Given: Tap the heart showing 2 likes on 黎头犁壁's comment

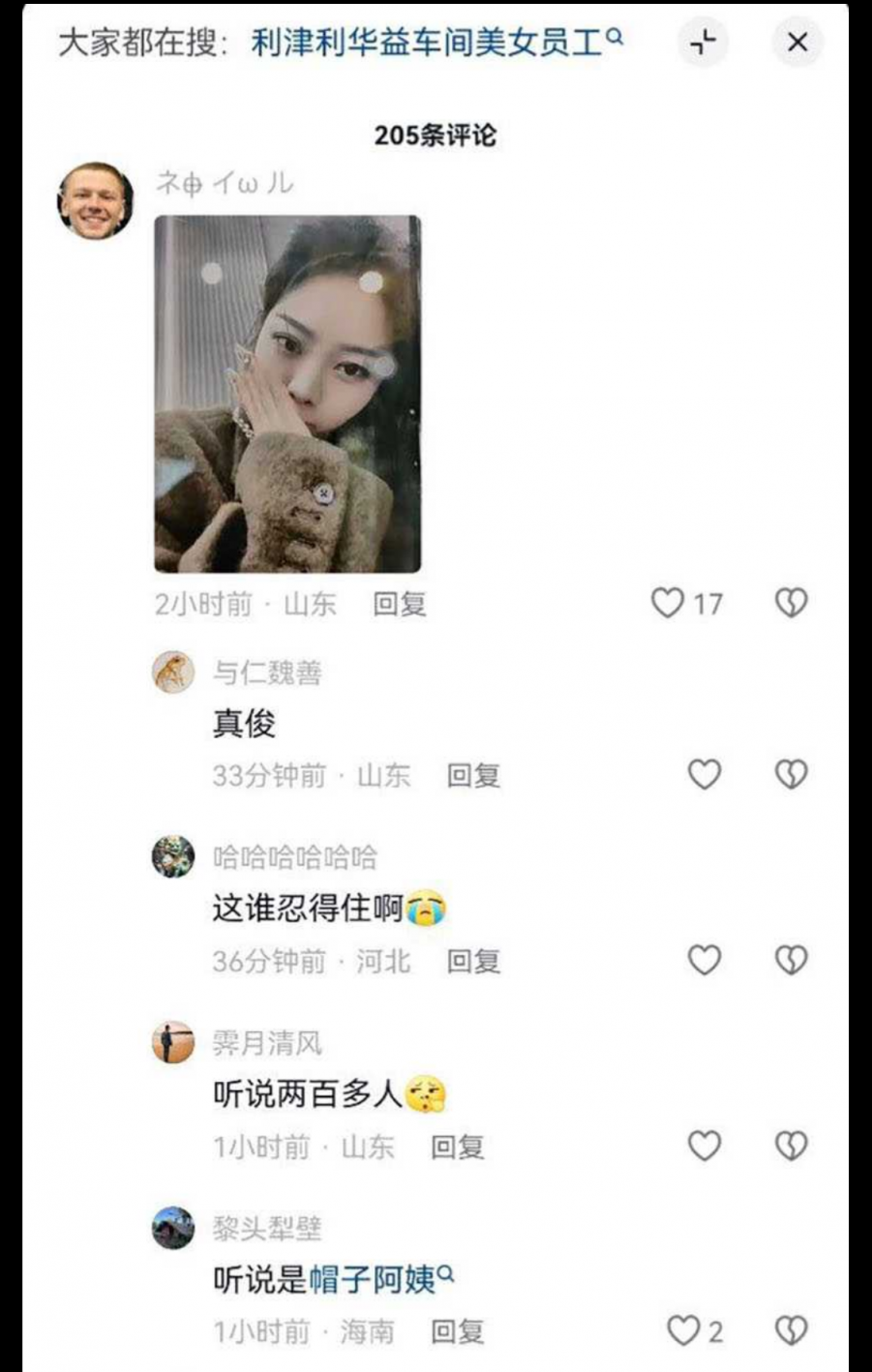Looking at the screenshot, I should 681,1332.
